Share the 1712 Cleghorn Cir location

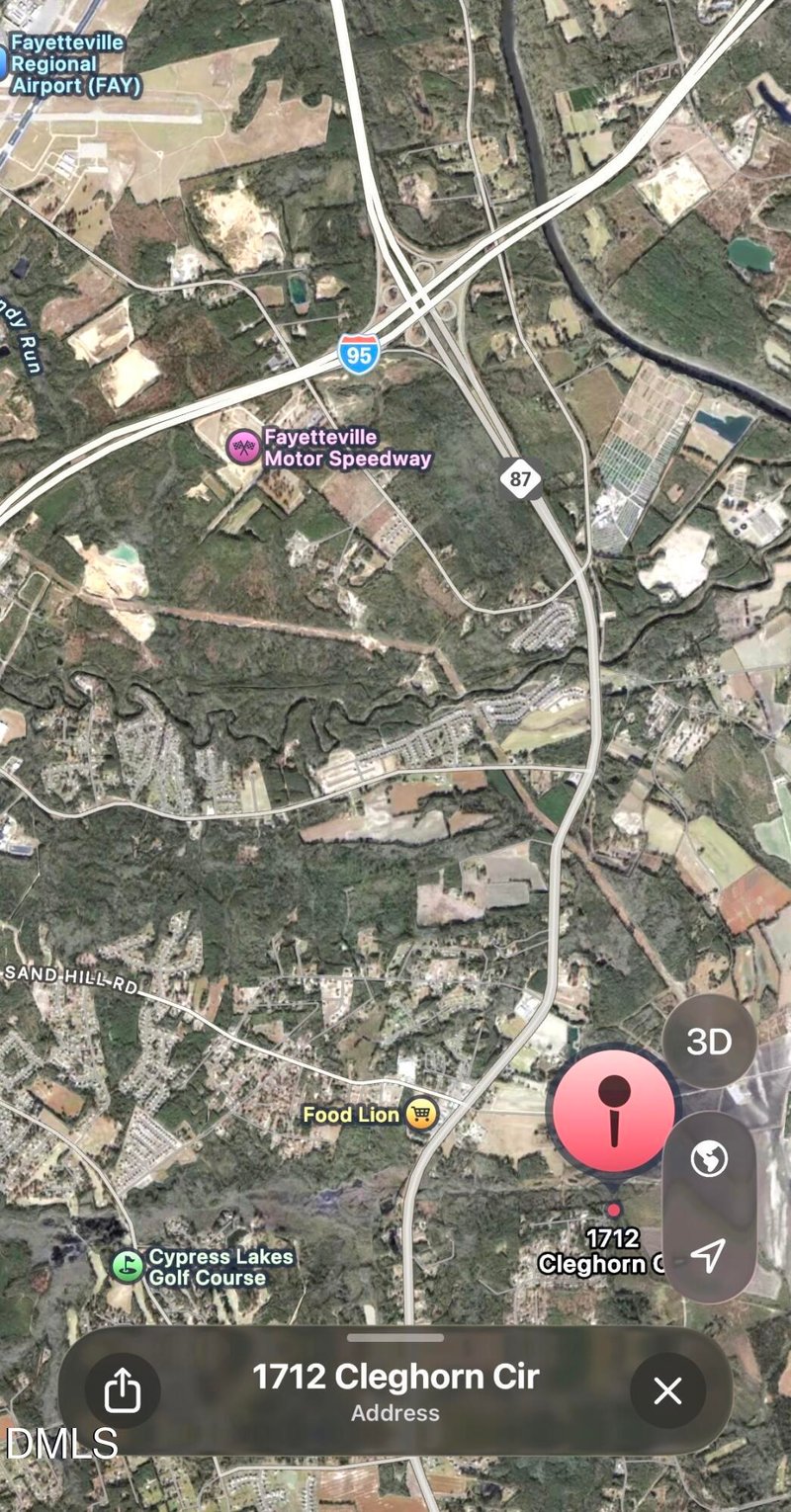(123, 1391)
